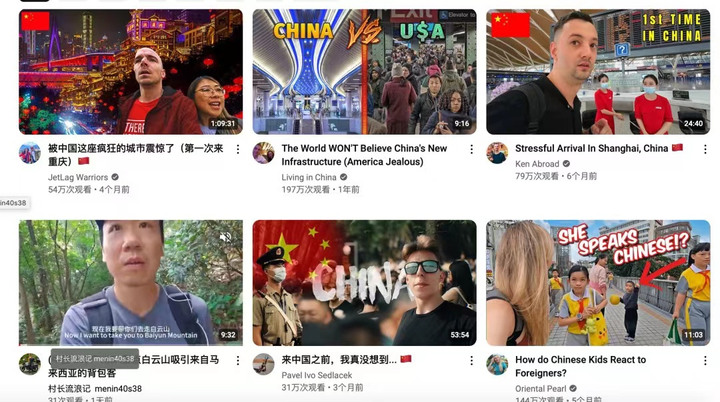Image resolution: width=720 pixels, height=402 pixels.
Task: Watch How do Chinese Kids React video
Action: [598, 283]
